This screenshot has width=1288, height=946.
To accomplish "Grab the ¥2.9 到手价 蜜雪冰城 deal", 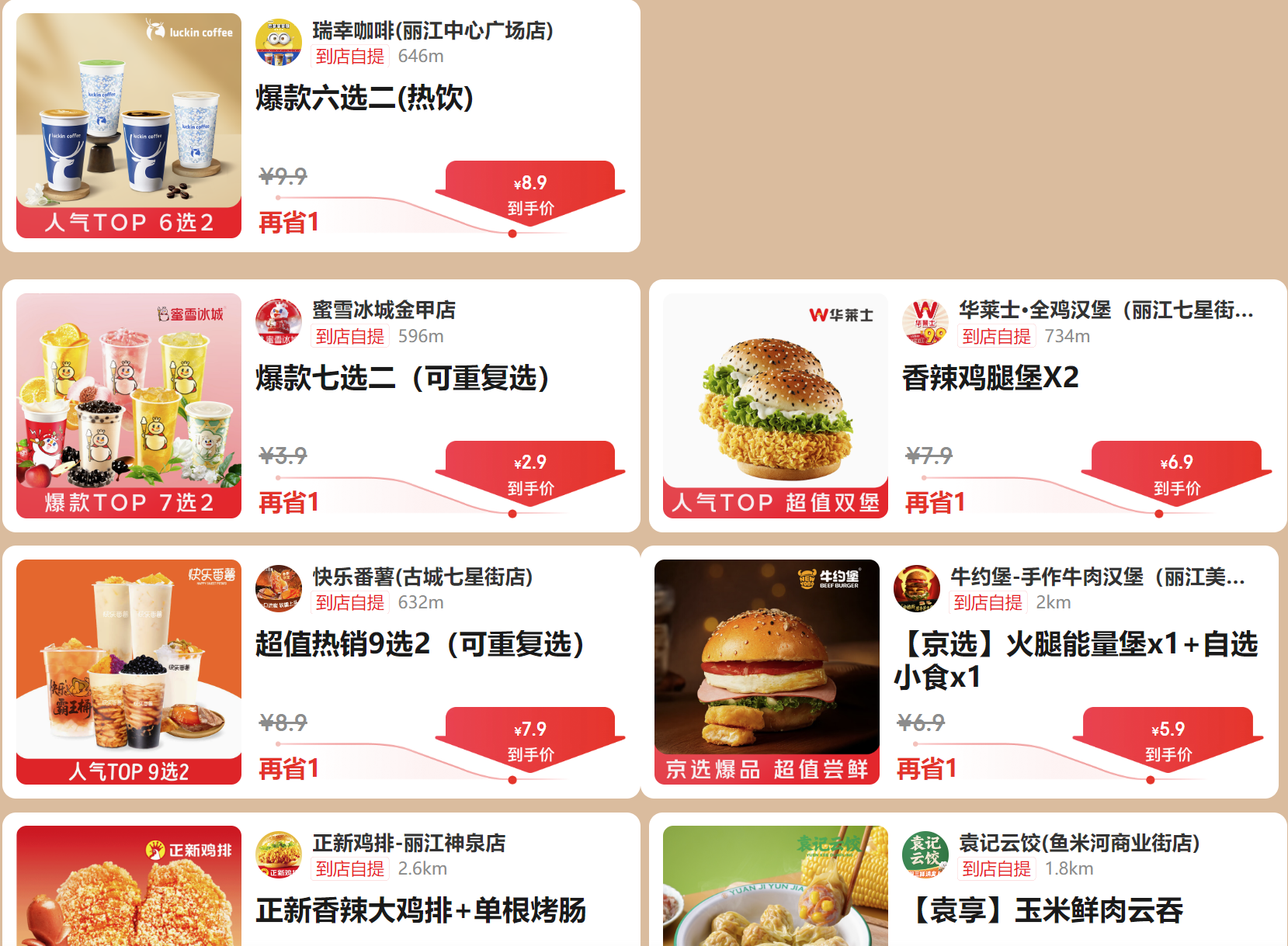I will pos(530,473).
